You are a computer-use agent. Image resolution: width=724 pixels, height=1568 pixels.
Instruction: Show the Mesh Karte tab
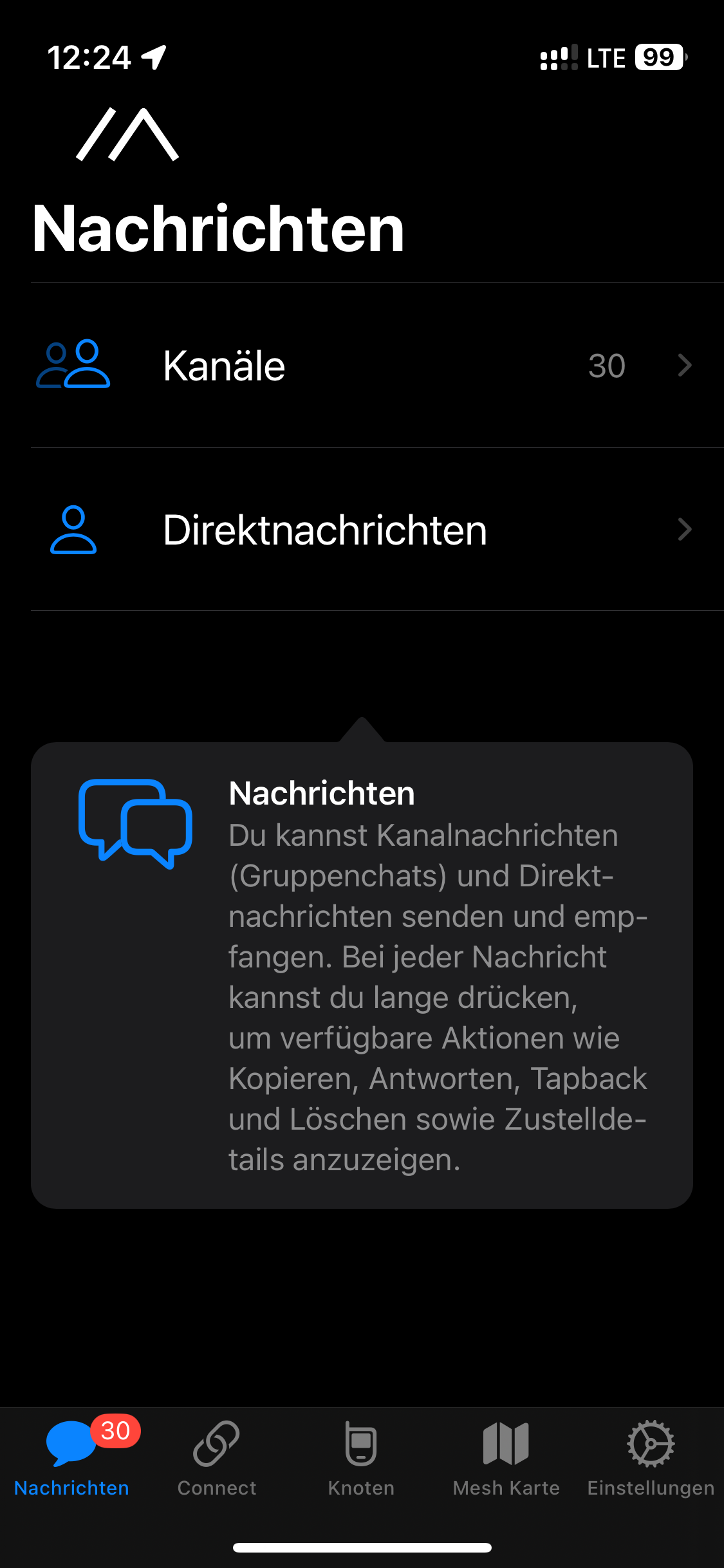(506, 1458)
